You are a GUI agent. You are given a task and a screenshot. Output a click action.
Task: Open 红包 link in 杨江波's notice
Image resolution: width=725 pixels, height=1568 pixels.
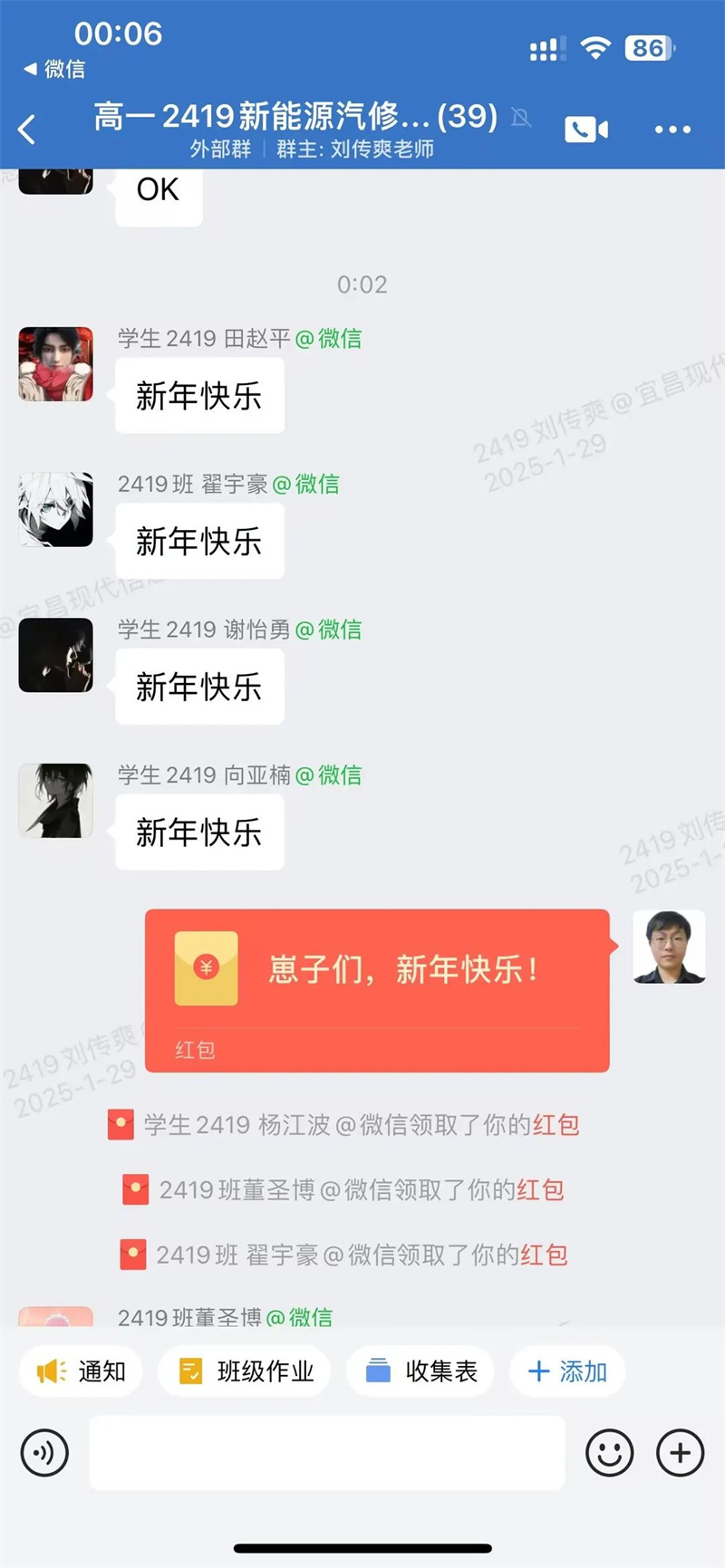point(556,1125)
